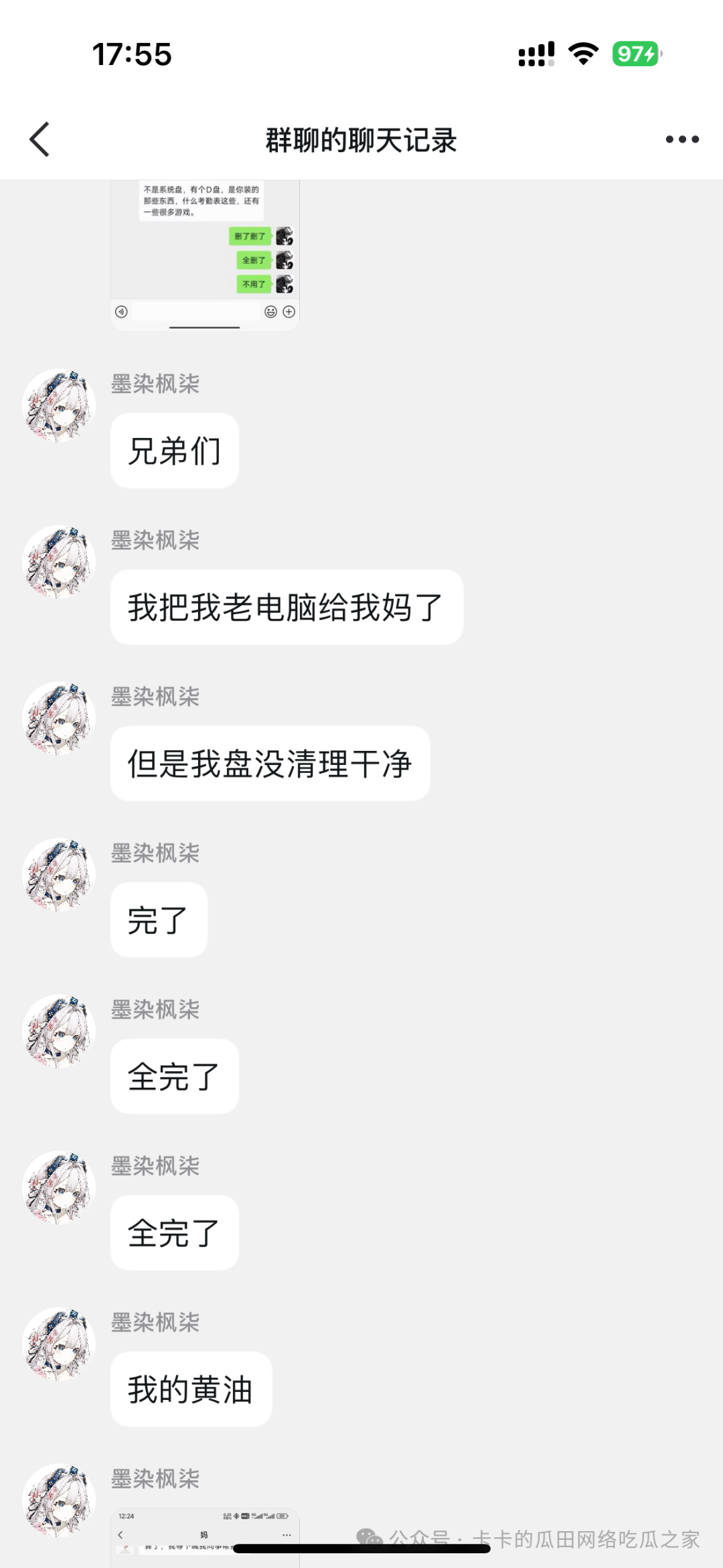
Task: View the screenshot image with green reply bubbles
Action: (x=205, y=255)
